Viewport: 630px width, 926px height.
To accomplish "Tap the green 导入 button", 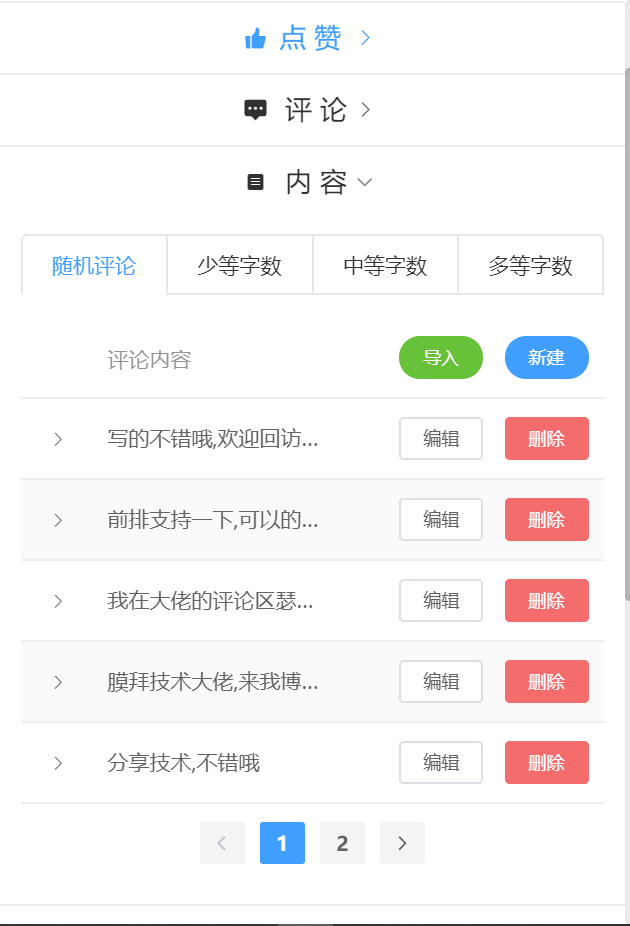I will click(x=441, y=358).
